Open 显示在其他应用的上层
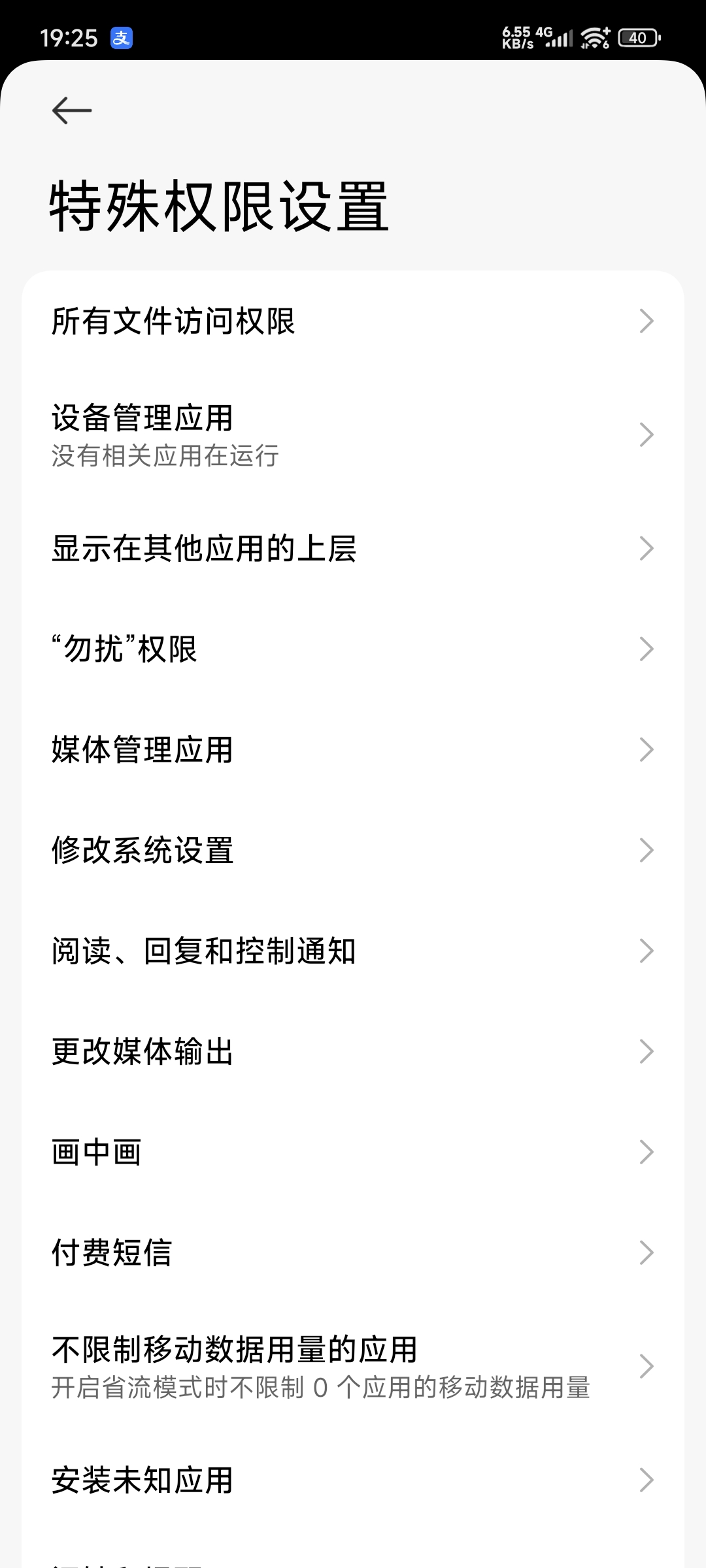Viewport: 706px width, 1568px height. tap(353, 549)
